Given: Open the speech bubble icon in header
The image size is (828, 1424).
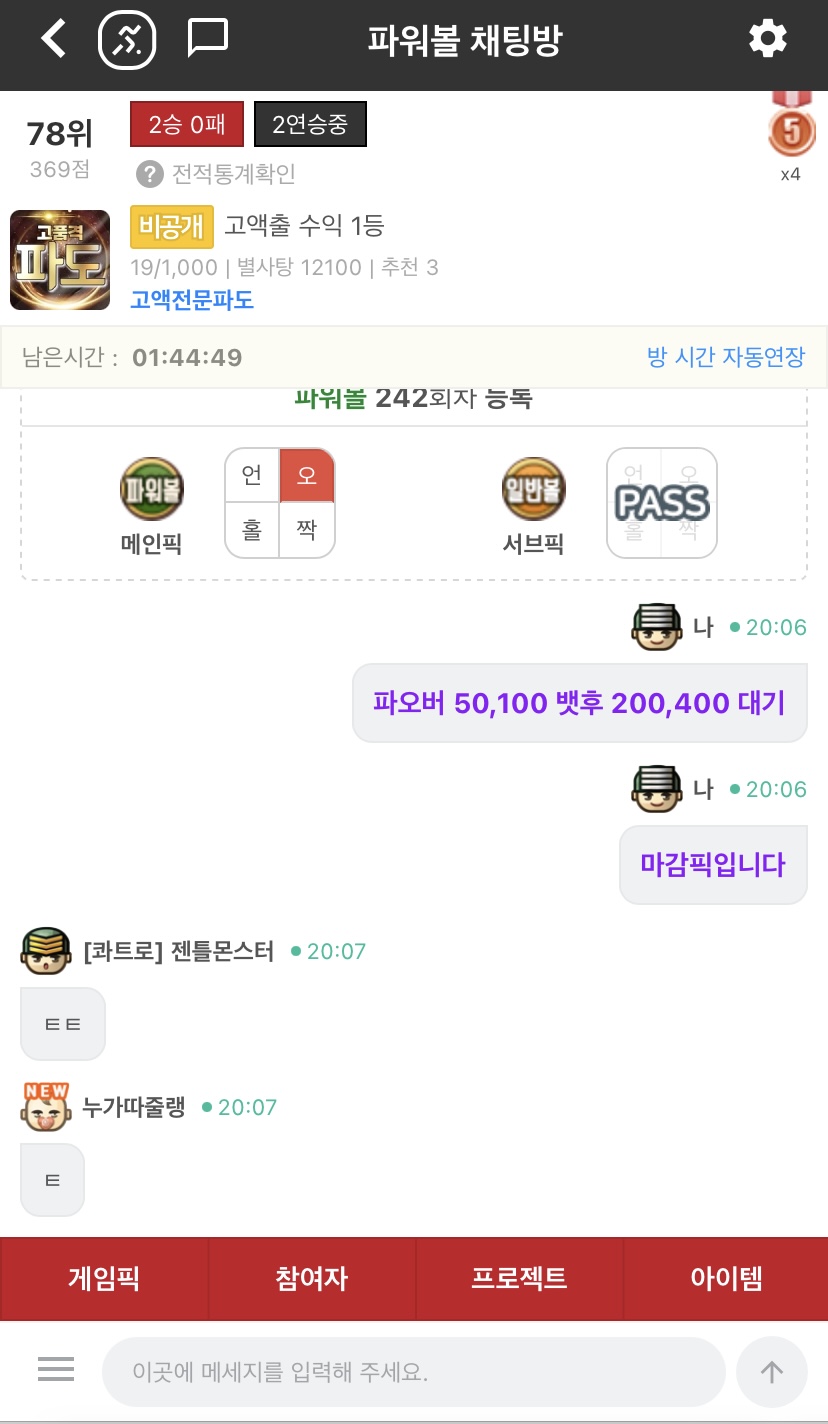Looking at the screenshot, I should (x=208, y=39).
